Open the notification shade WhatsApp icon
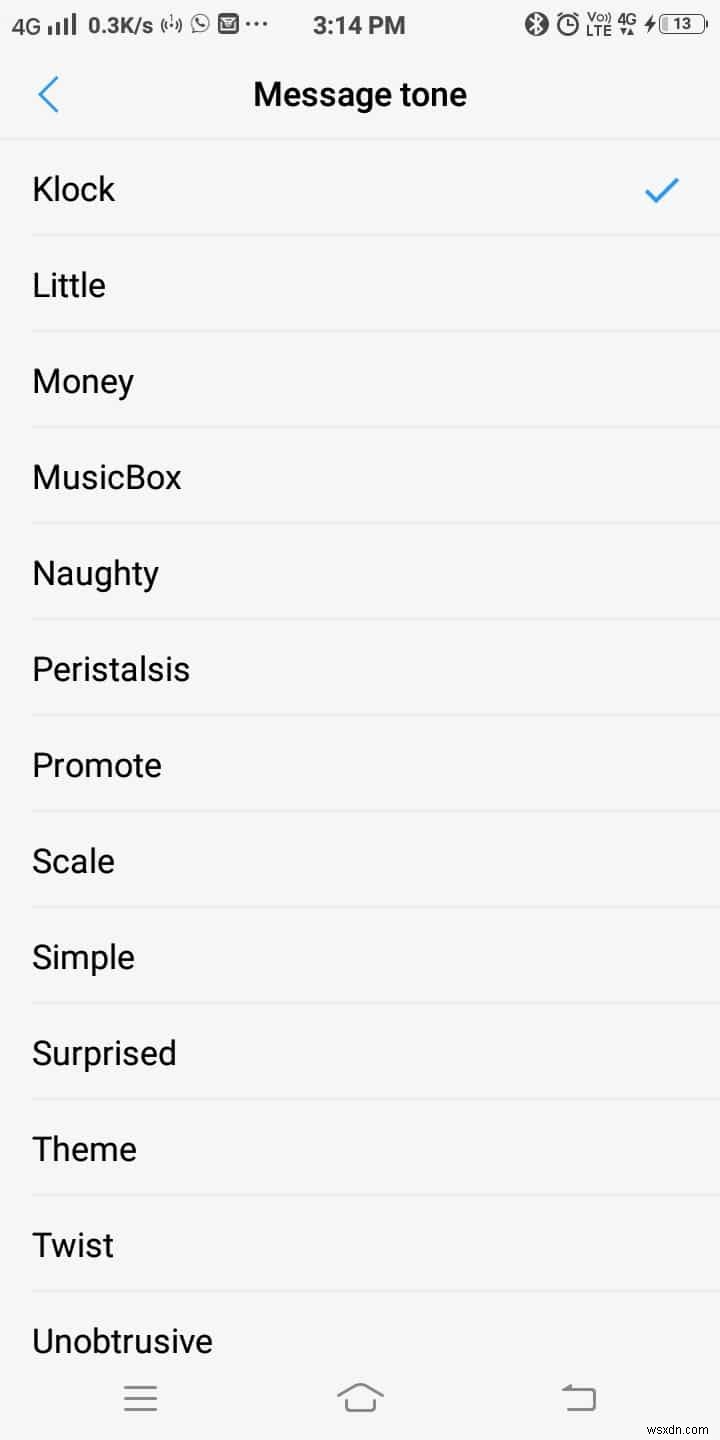 (x=198, y=25)
